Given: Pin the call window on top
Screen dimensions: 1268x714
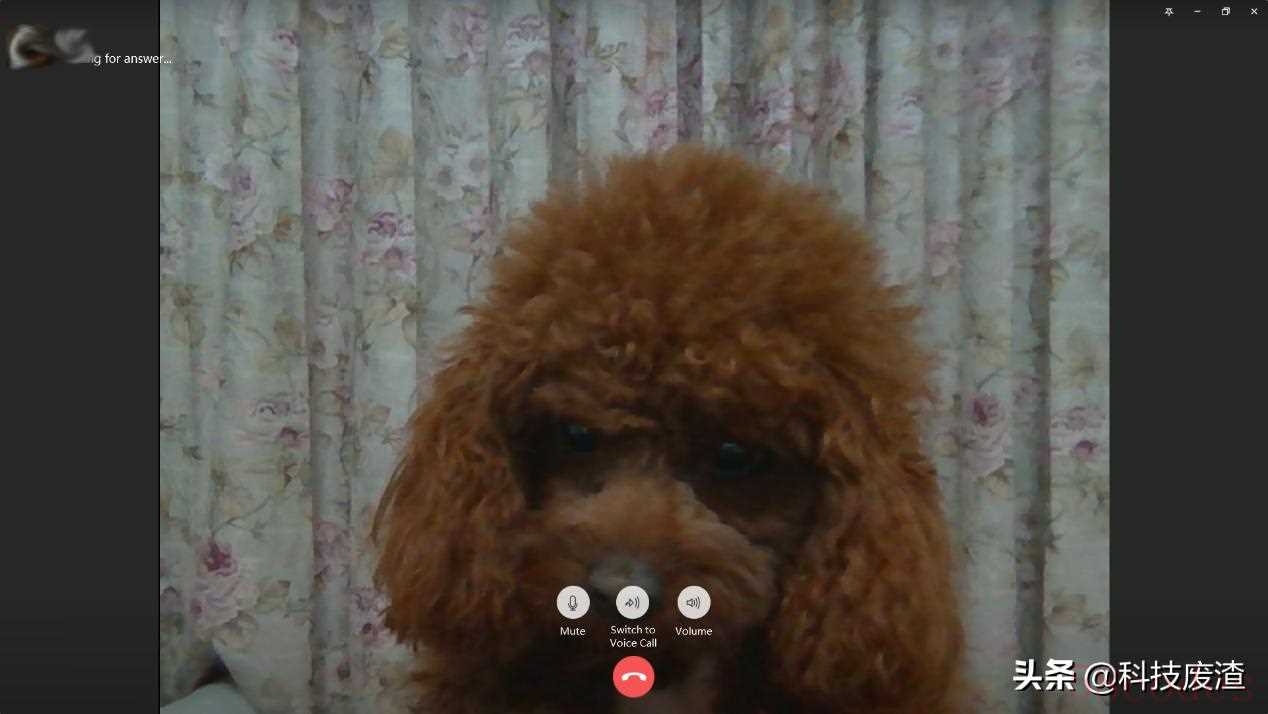Looking at the screenshot, I should click(x=1168, y=12).
